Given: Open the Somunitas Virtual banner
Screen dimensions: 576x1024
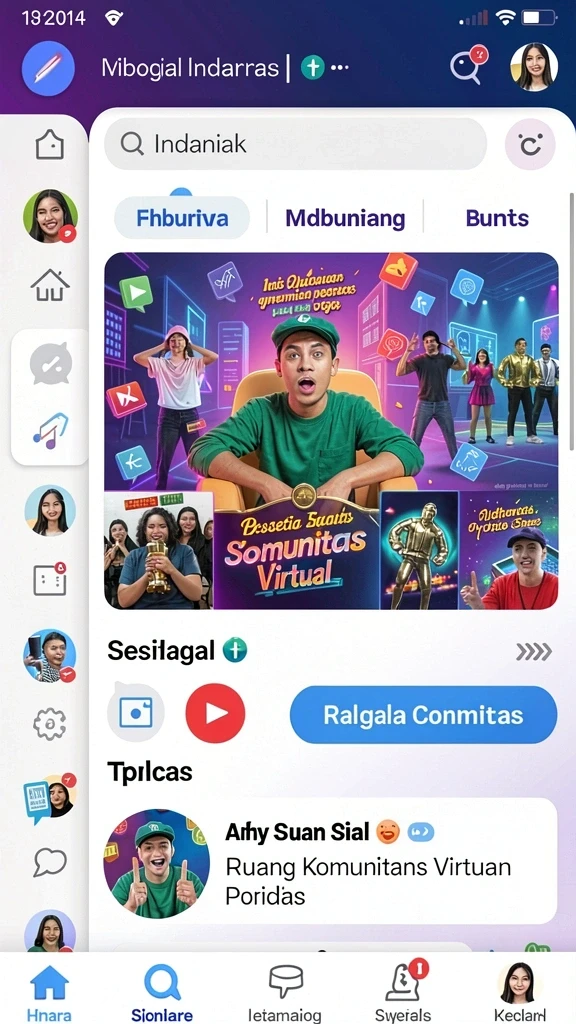Looking at the screenshot, I should click(x=331, y=431).
